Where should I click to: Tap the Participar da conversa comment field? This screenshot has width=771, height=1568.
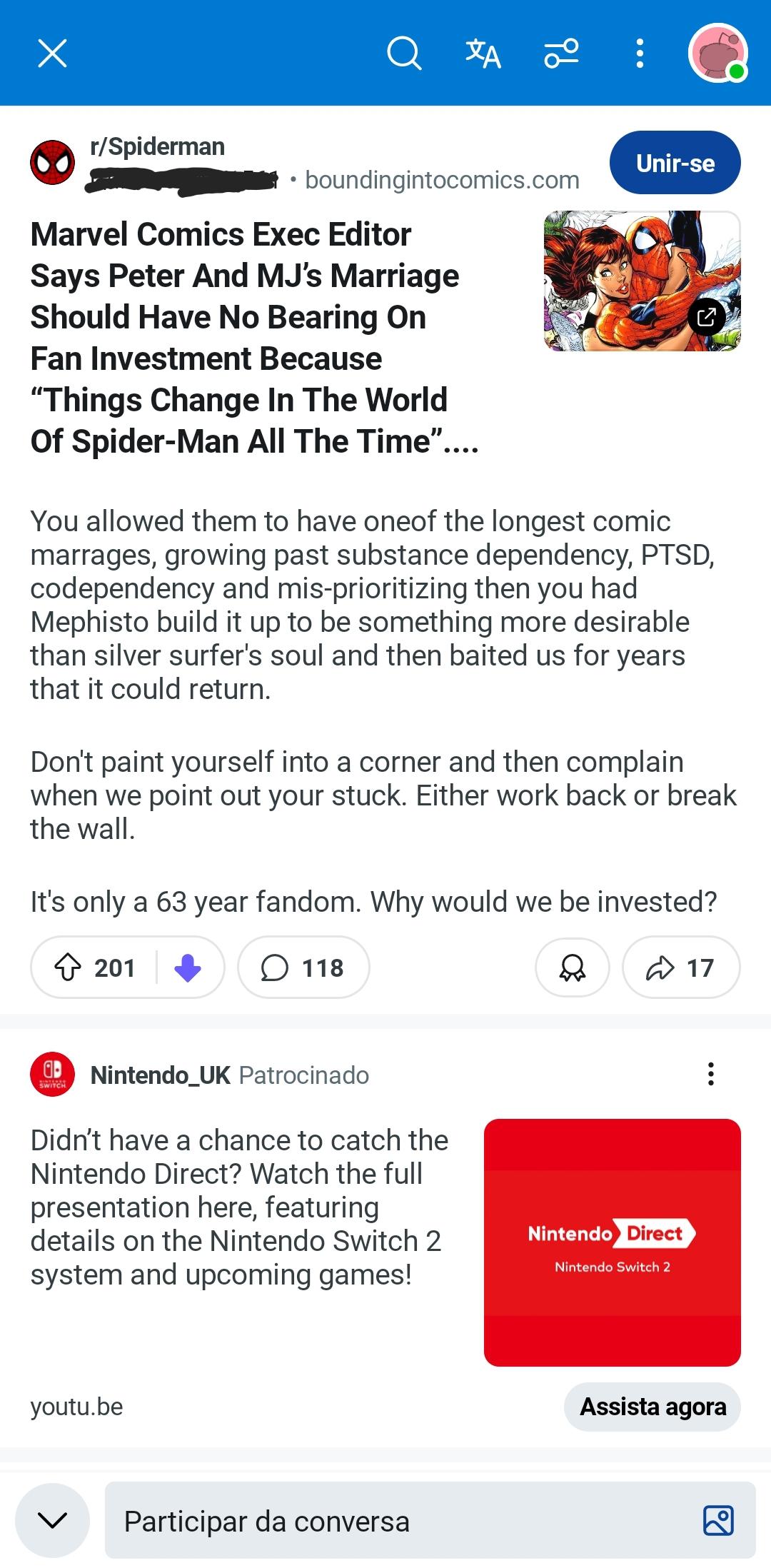[400, 1520]
